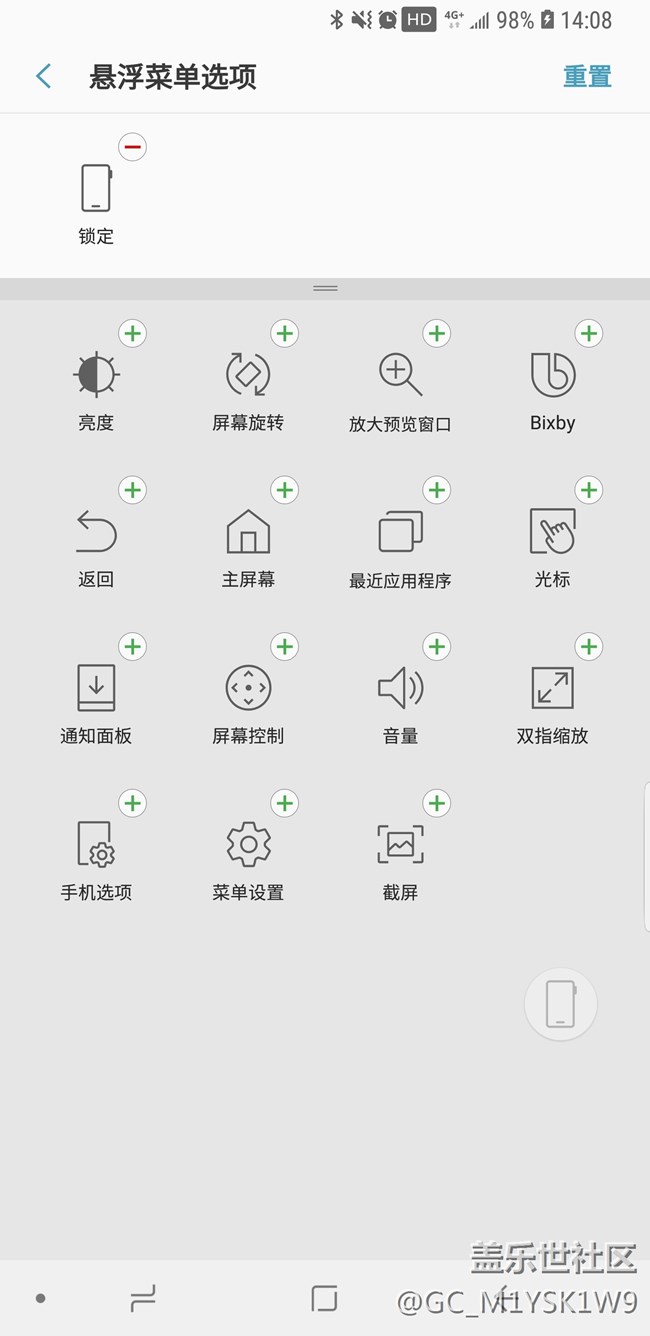
Task: Add 主屏幕 option to the menu
Action: [285, 490]
